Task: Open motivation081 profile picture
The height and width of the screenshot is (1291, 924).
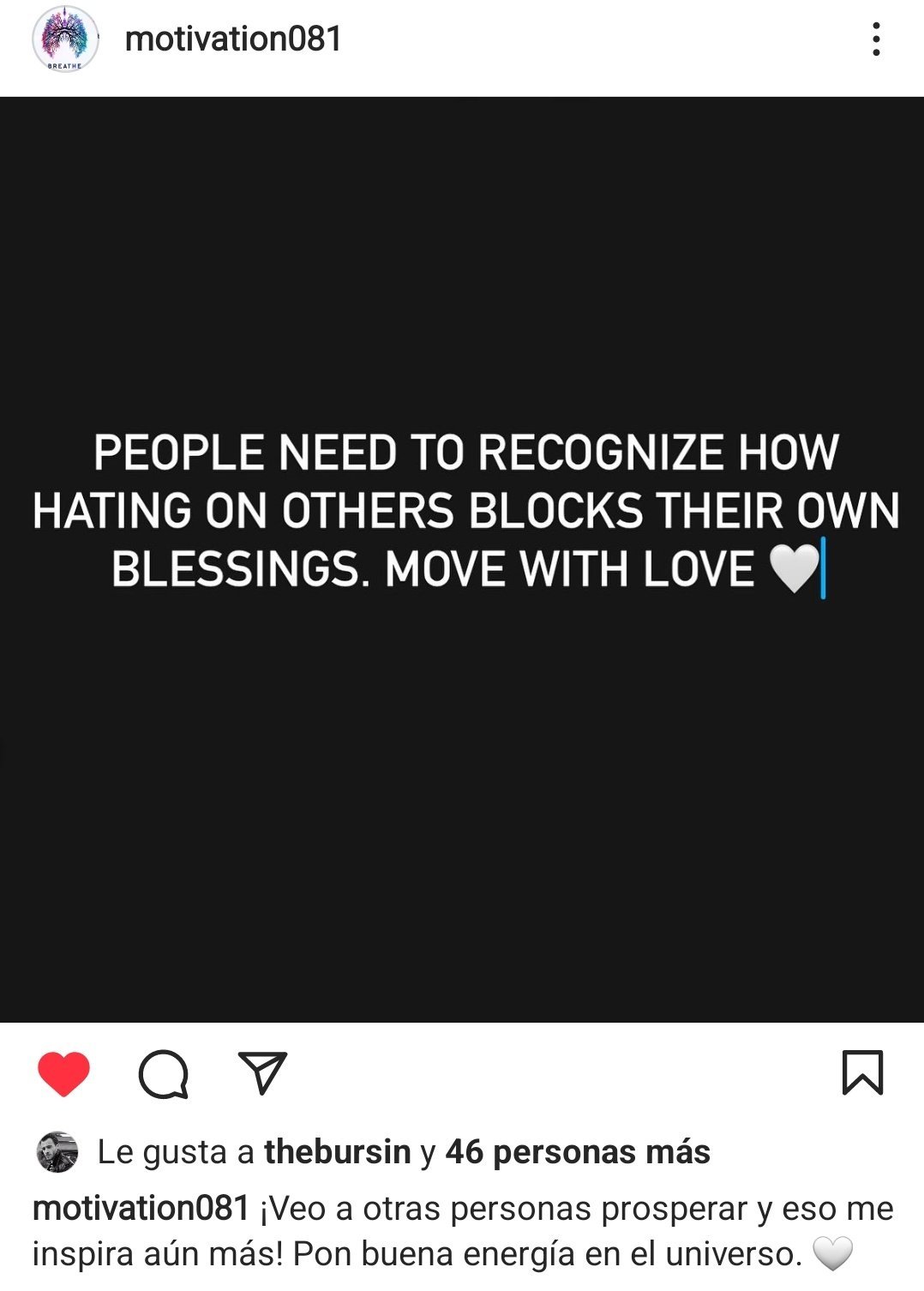Action: click(65, 39)
